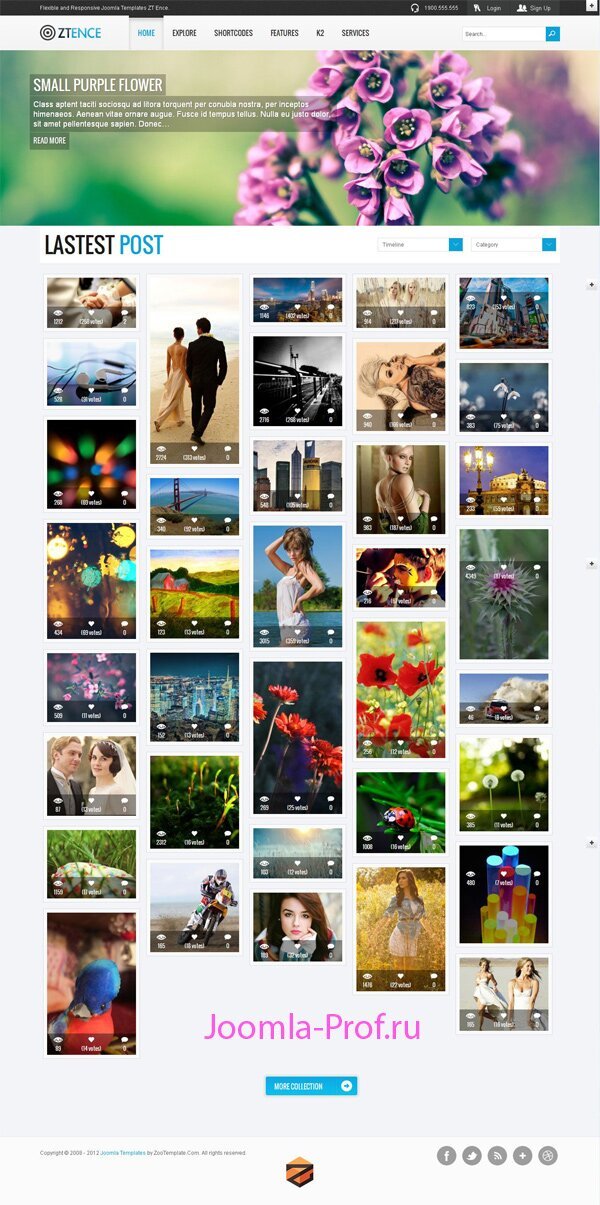600x1205 pixels.
Task: Open the K2 menu item
Action: [x=320, y=33]
